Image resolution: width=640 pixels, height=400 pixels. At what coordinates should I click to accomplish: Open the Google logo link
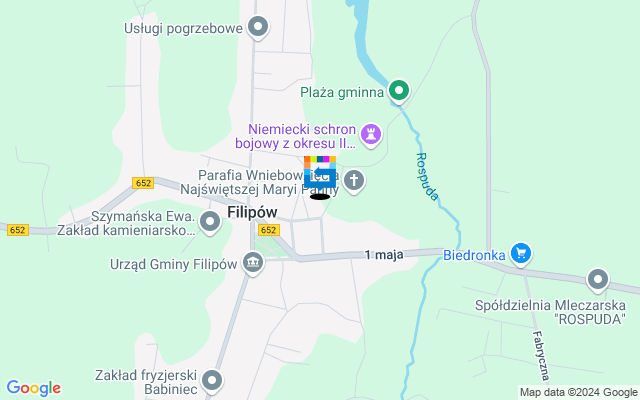tap(33, 388)
